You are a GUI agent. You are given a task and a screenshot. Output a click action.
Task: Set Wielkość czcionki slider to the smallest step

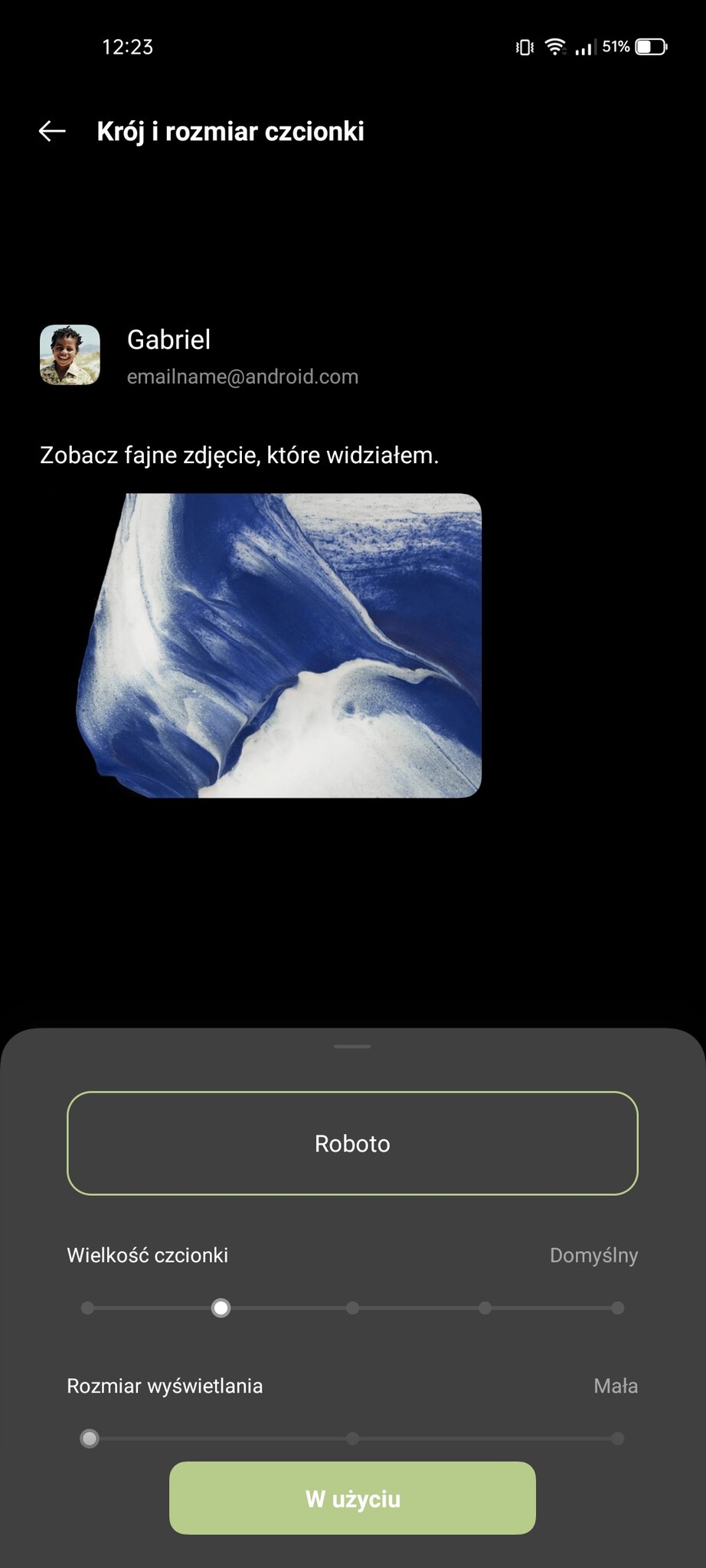click(x=88, y=1308)
